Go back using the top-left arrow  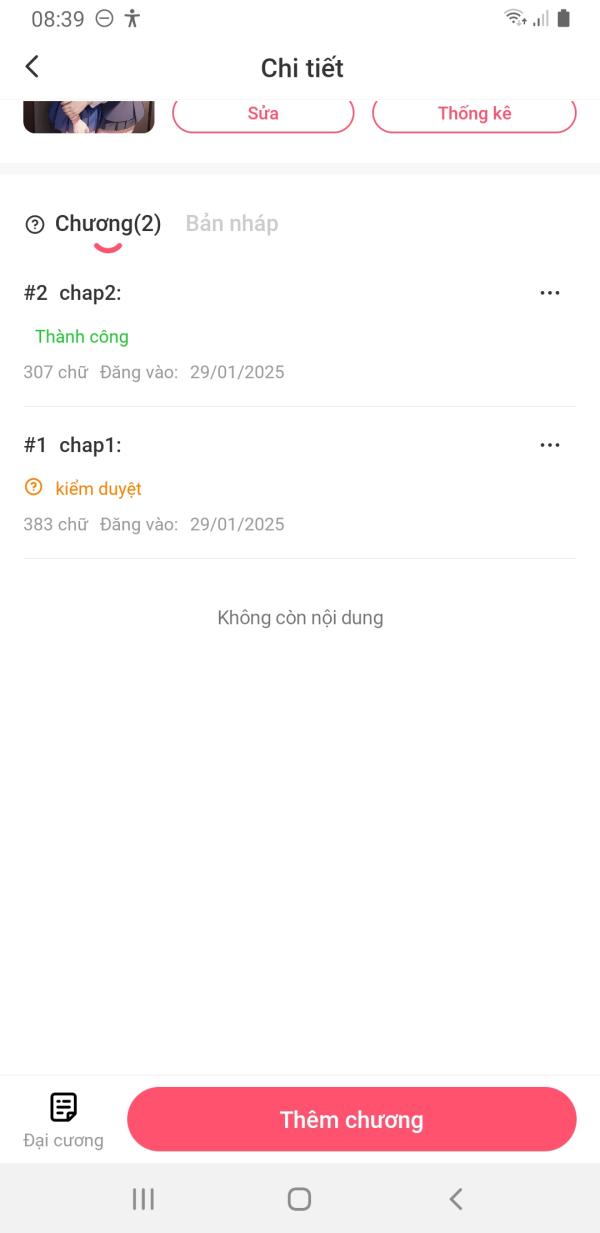32,67
